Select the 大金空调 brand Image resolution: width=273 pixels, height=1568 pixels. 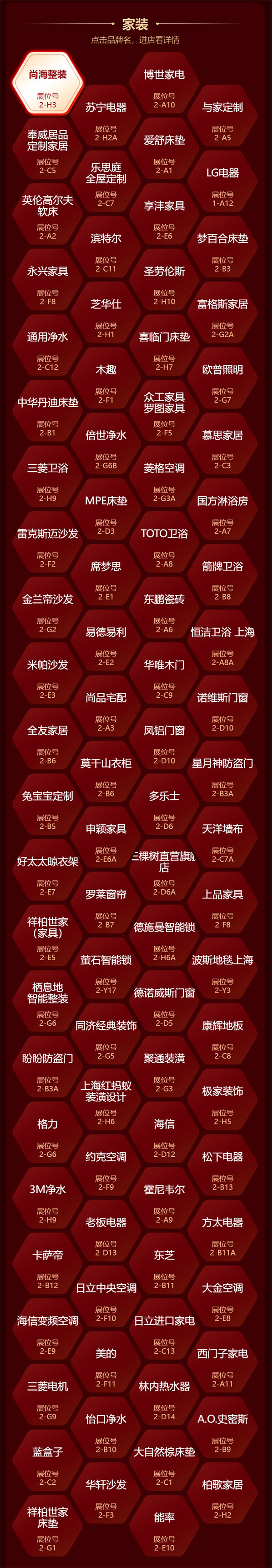pos(222,1300)
